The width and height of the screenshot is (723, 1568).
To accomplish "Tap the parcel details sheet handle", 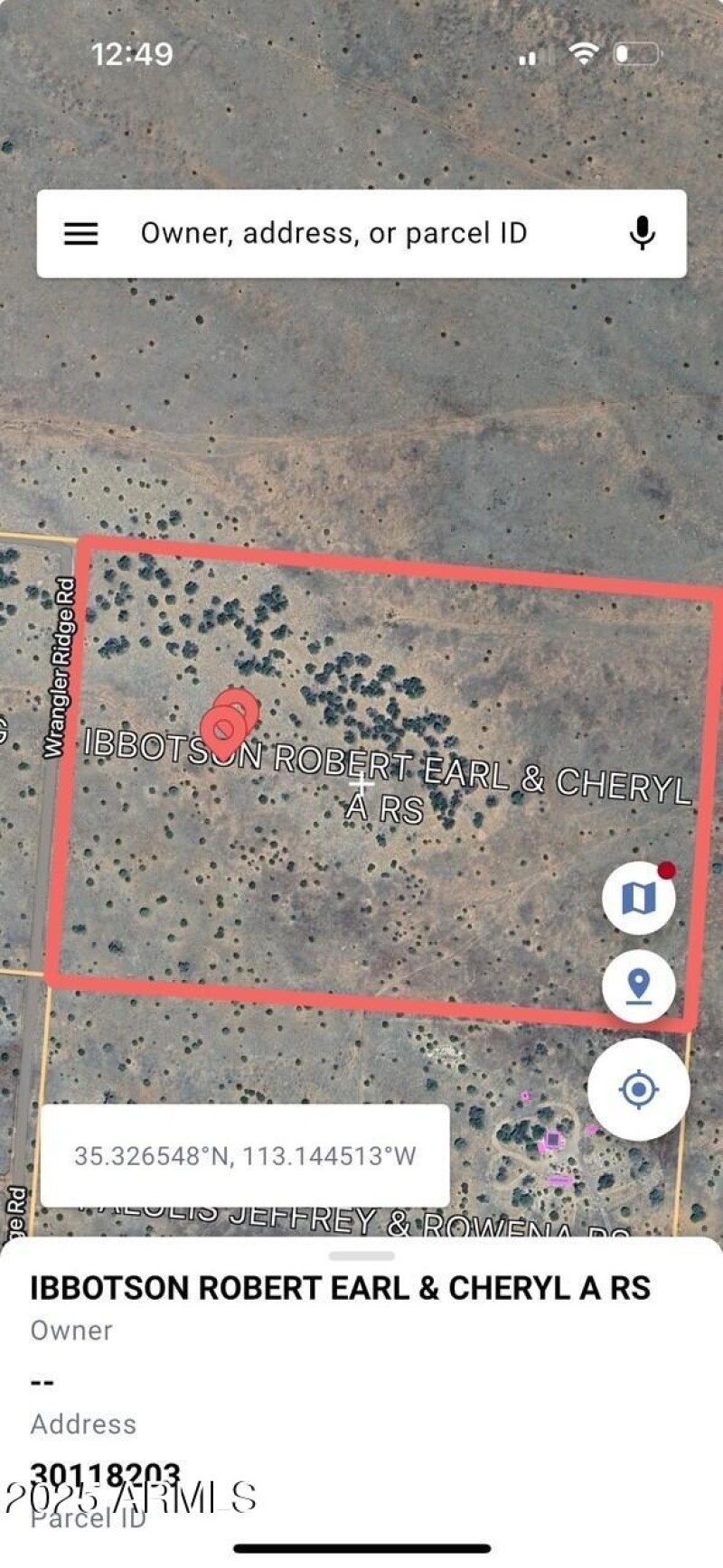I will tap(361, 1255).
